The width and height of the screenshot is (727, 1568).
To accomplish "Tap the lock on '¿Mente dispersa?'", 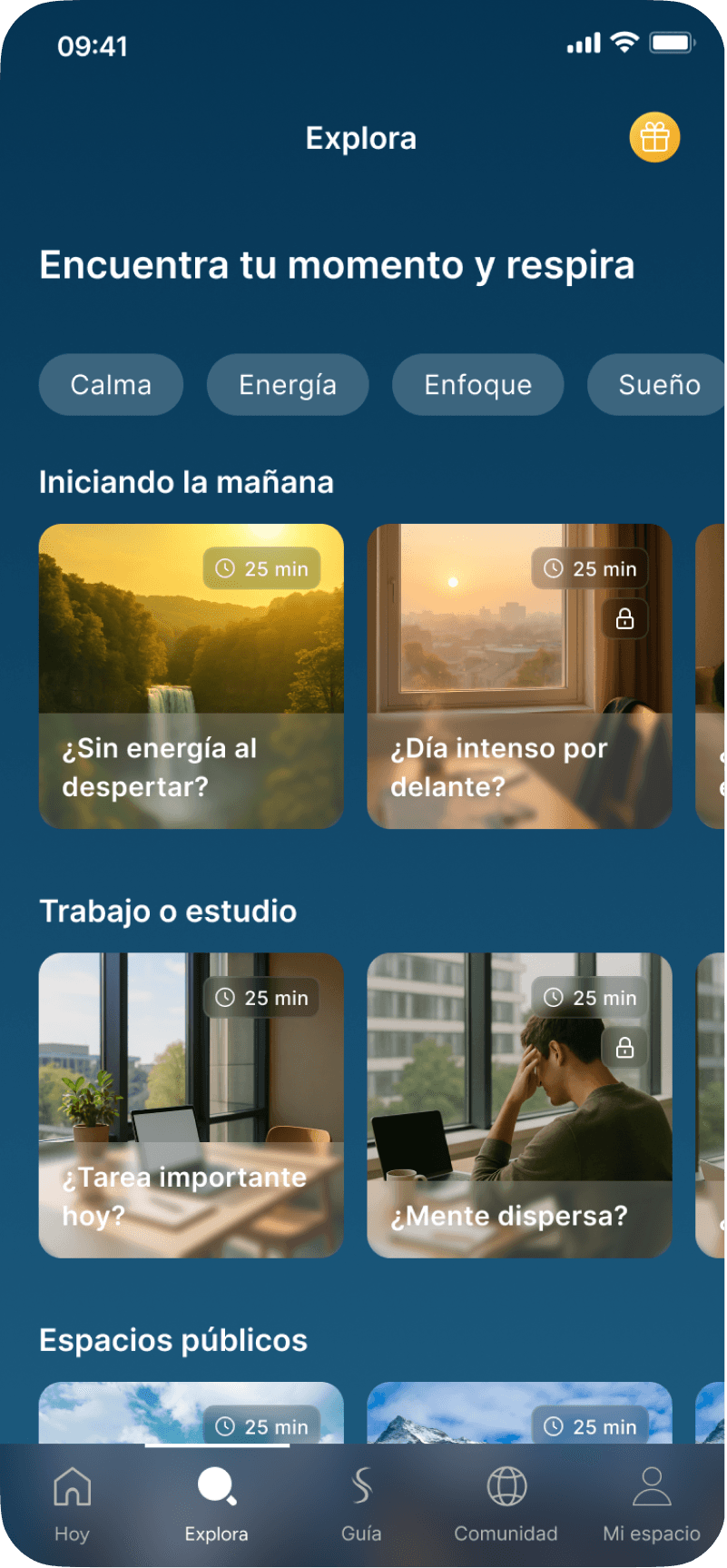I will coord(624,1048).
